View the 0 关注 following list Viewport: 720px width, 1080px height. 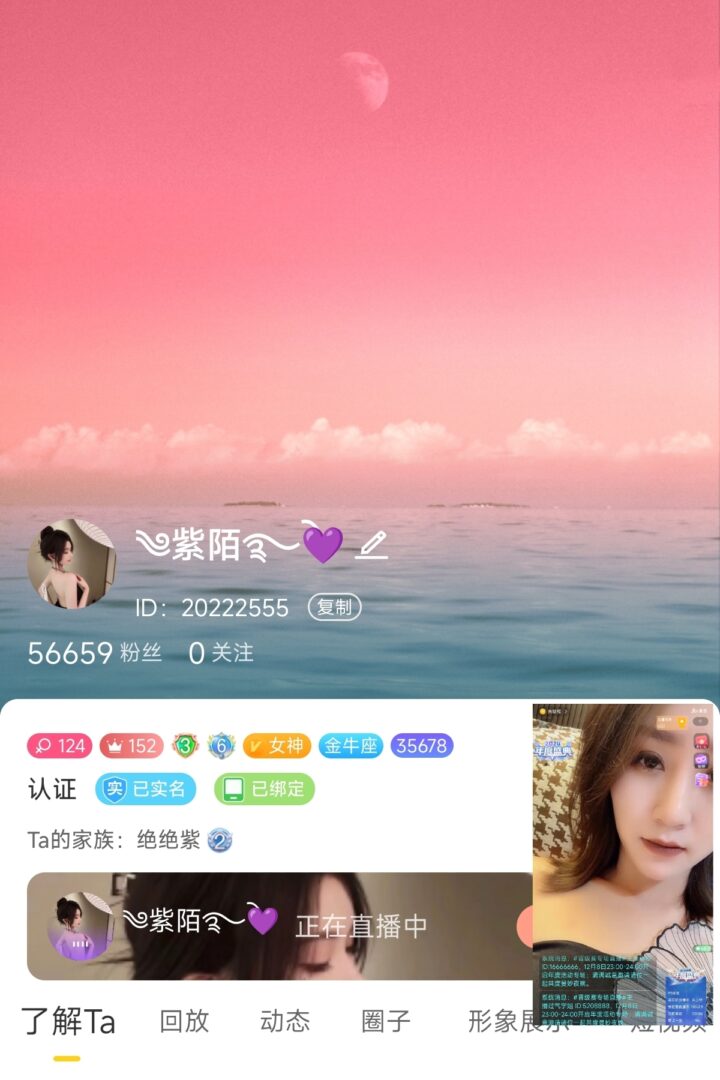221,653
